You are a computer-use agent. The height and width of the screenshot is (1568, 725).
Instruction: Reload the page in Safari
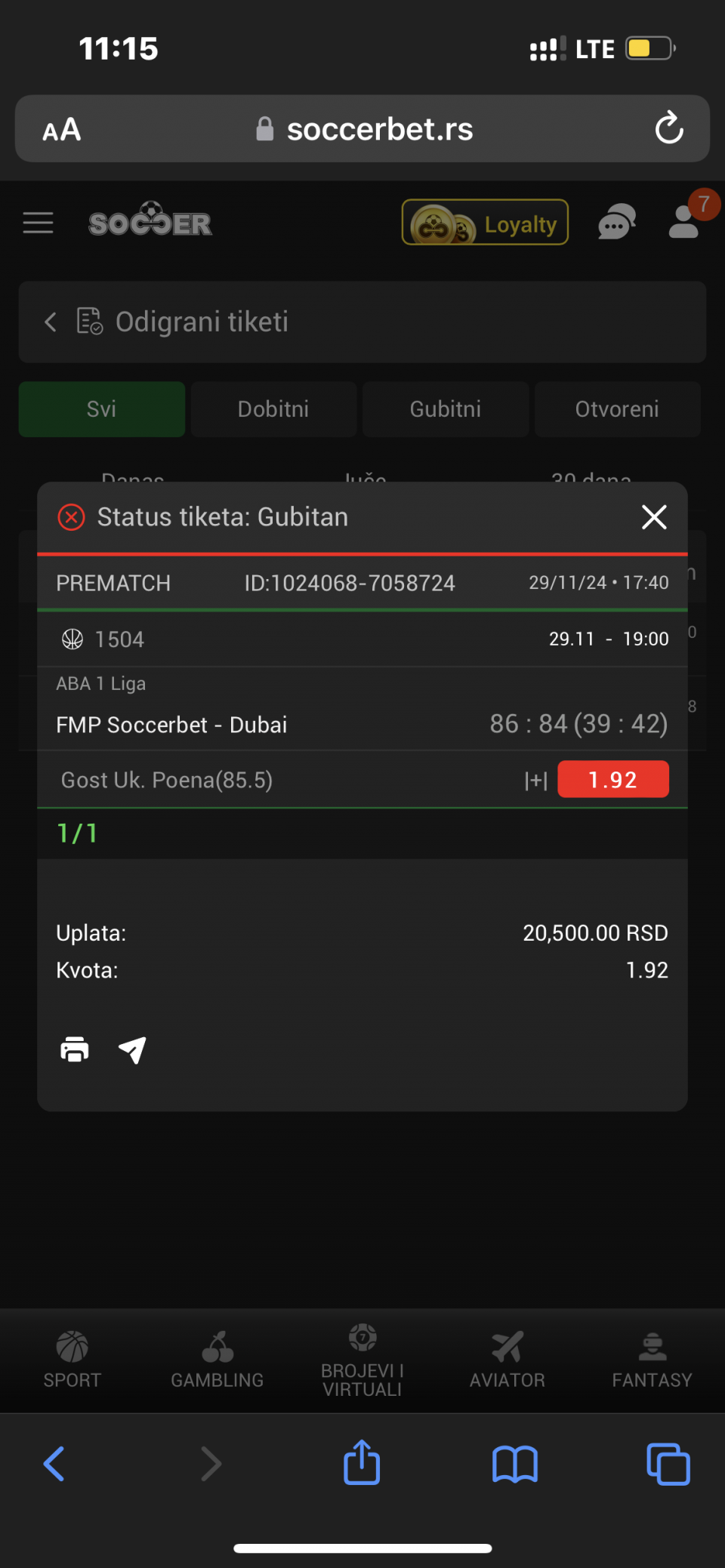click(x=669, y=128)
